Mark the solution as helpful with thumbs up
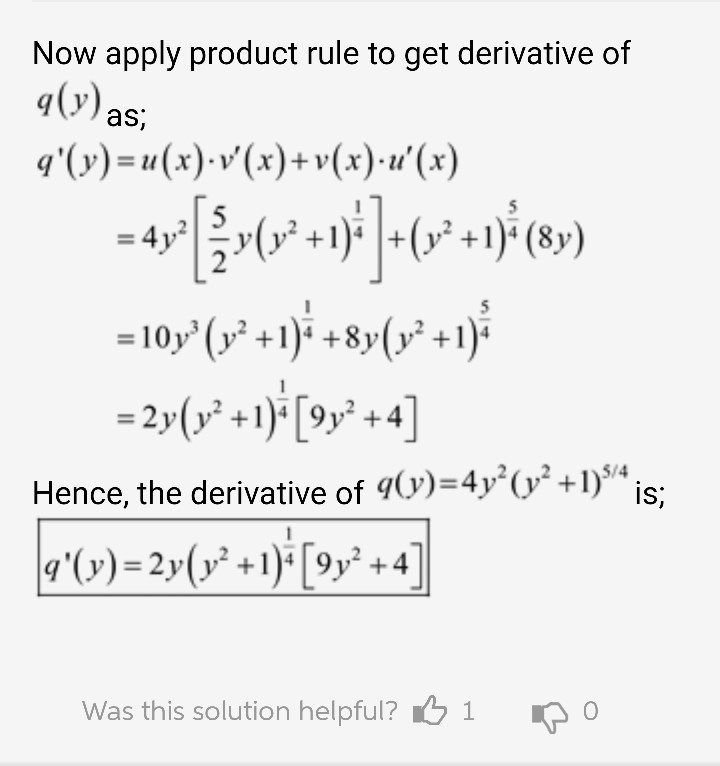This screenshot has height=766, width=720. click(x=430, y=711)
